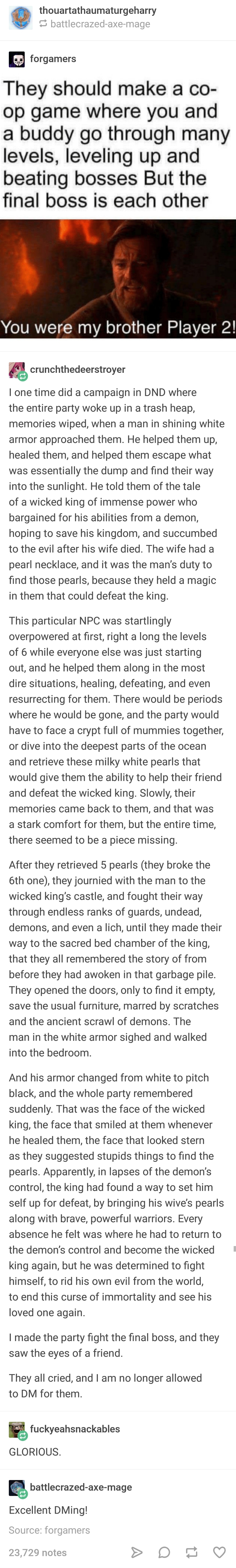Open battlecrazed-axe-mage commenter's profile
Viewport: 236px width, 1568px height.
pos(80,1487)
